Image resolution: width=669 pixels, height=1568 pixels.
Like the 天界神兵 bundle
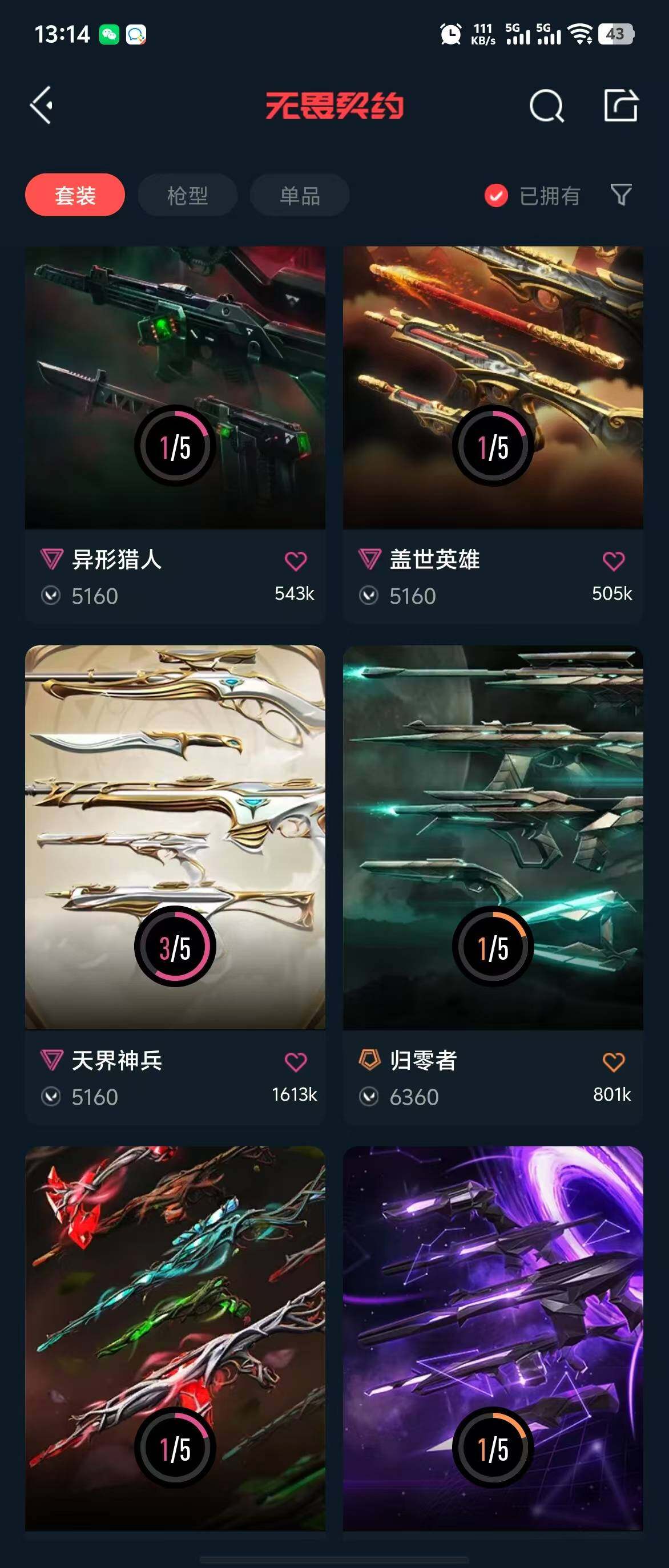click(x=296, y=1062)
